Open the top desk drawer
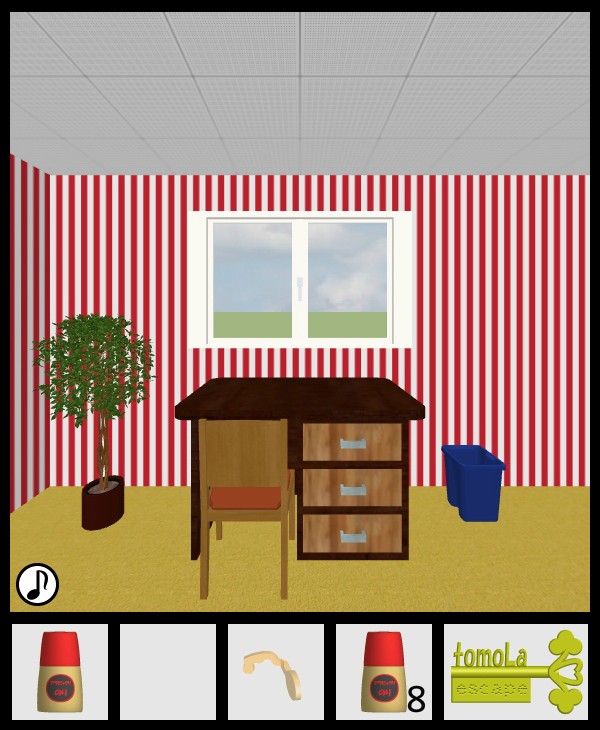The width and height of the screenshot is (600, 730). click(352, 443)
